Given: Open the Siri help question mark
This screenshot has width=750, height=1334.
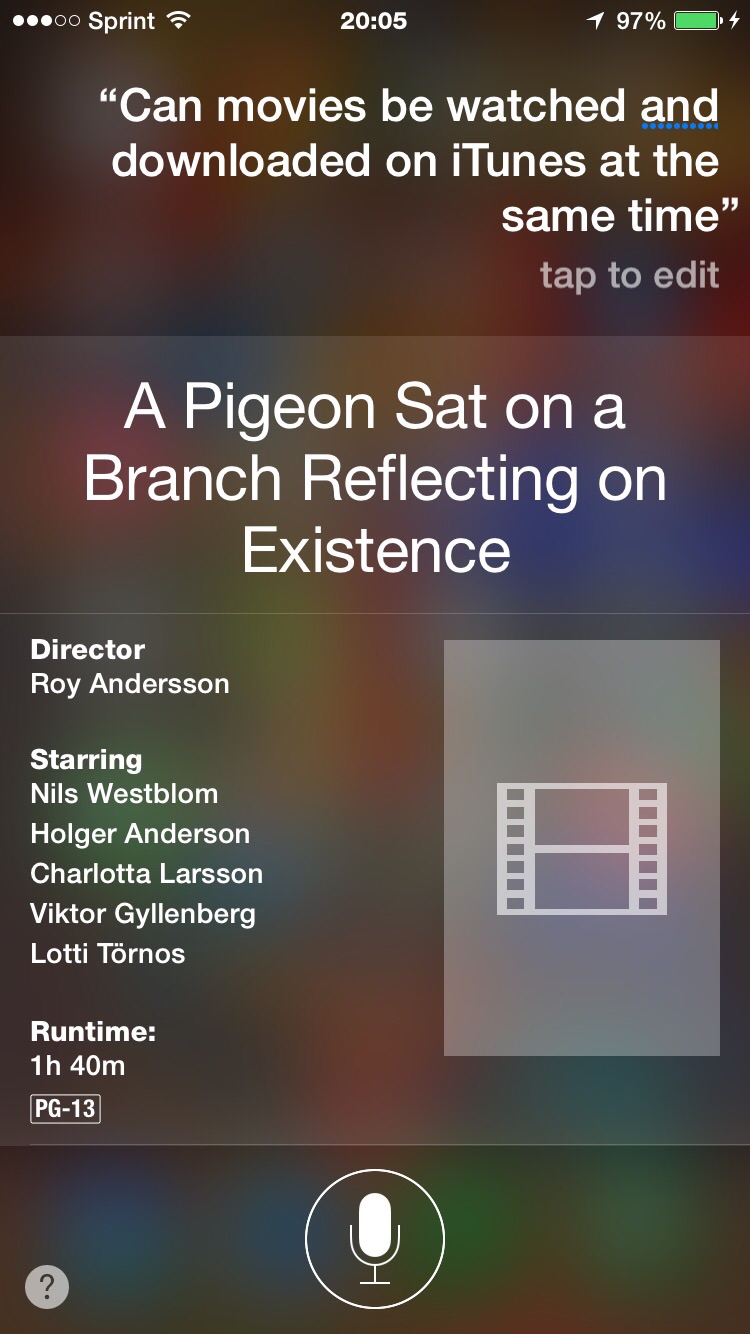Looking at the screenshot, I should click(47, 1286).
